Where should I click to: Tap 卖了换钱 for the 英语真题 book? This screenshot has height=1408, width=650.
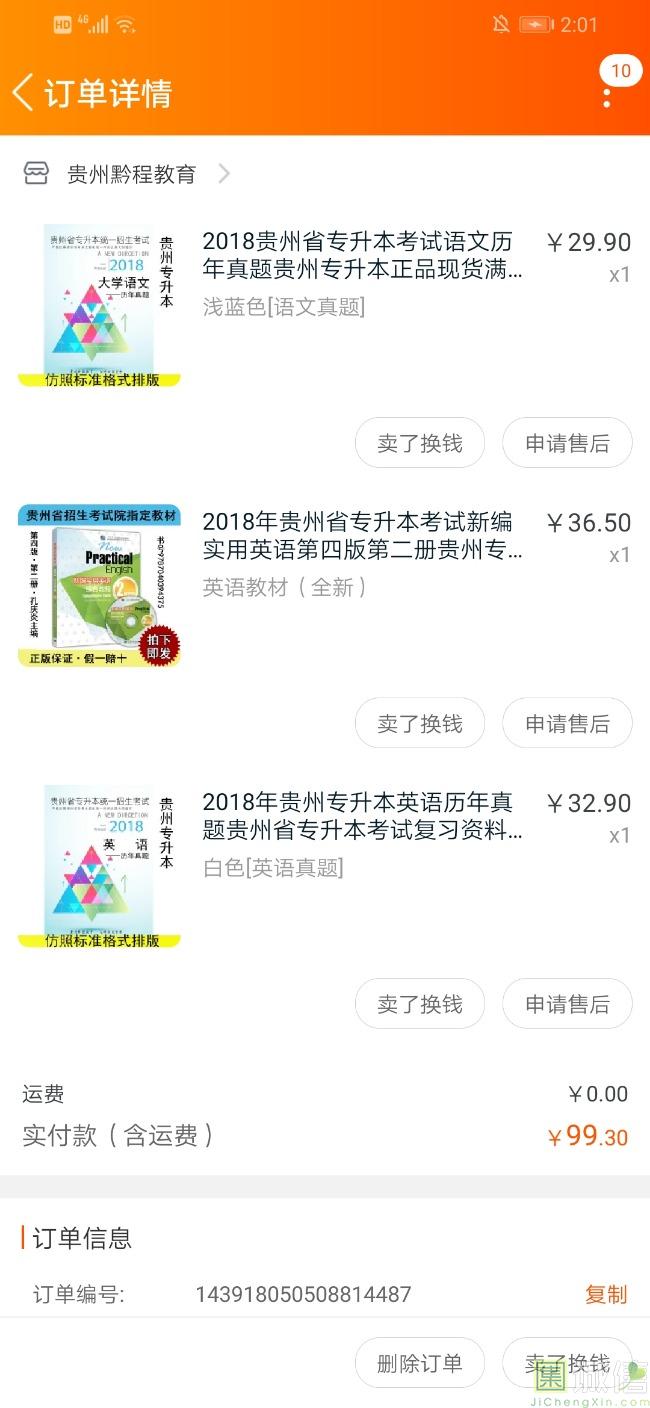tap(420, 1004)
